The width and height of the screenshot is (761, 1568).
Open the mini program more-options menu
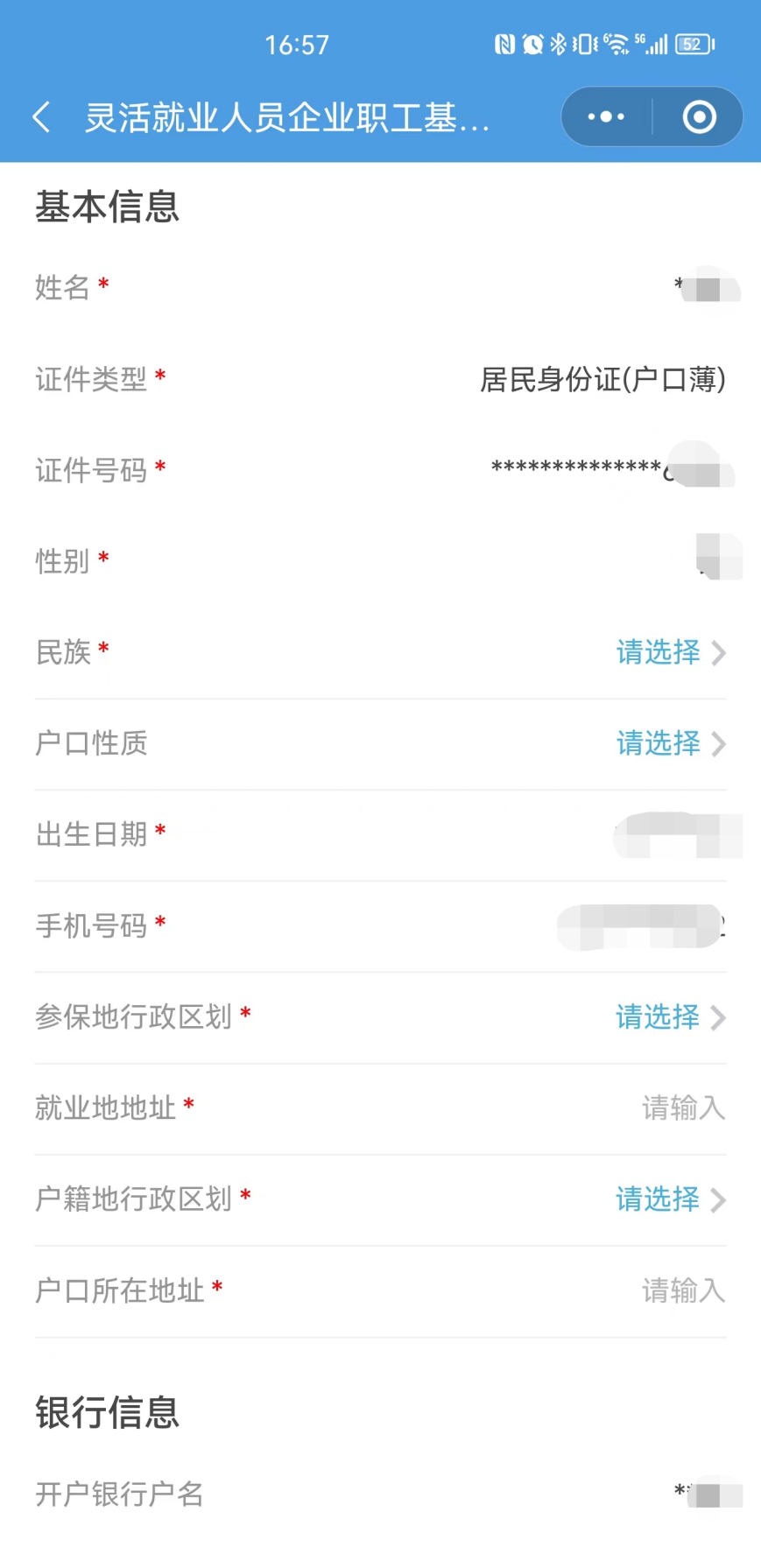pos(606,116)
